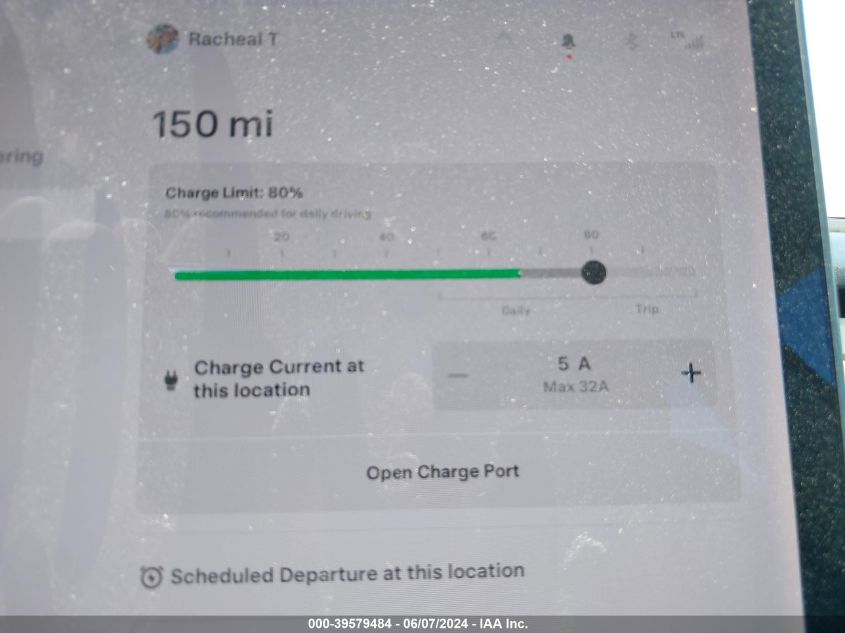
Task: Adjust the charge limit slider handle
Action: point(593,272)
